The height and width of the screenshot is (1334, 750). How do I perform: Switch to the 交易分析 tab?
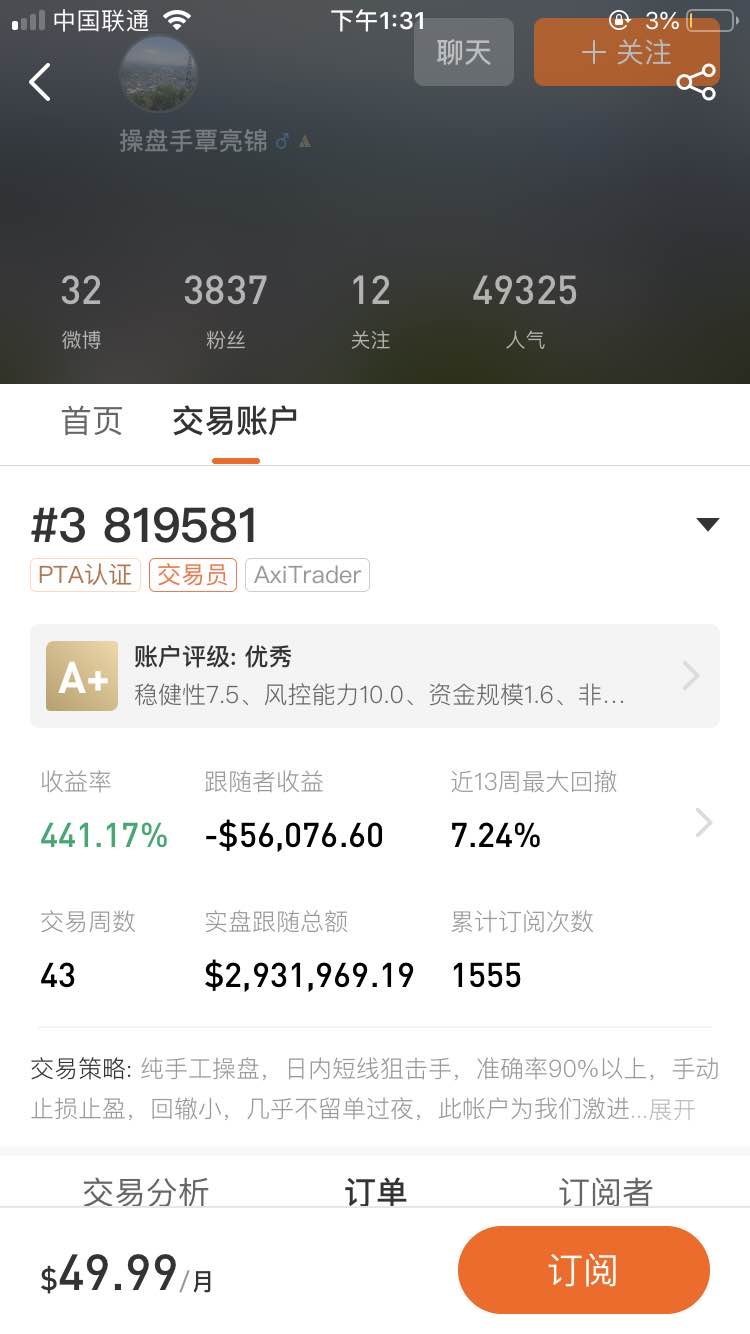pos(146,1192)
